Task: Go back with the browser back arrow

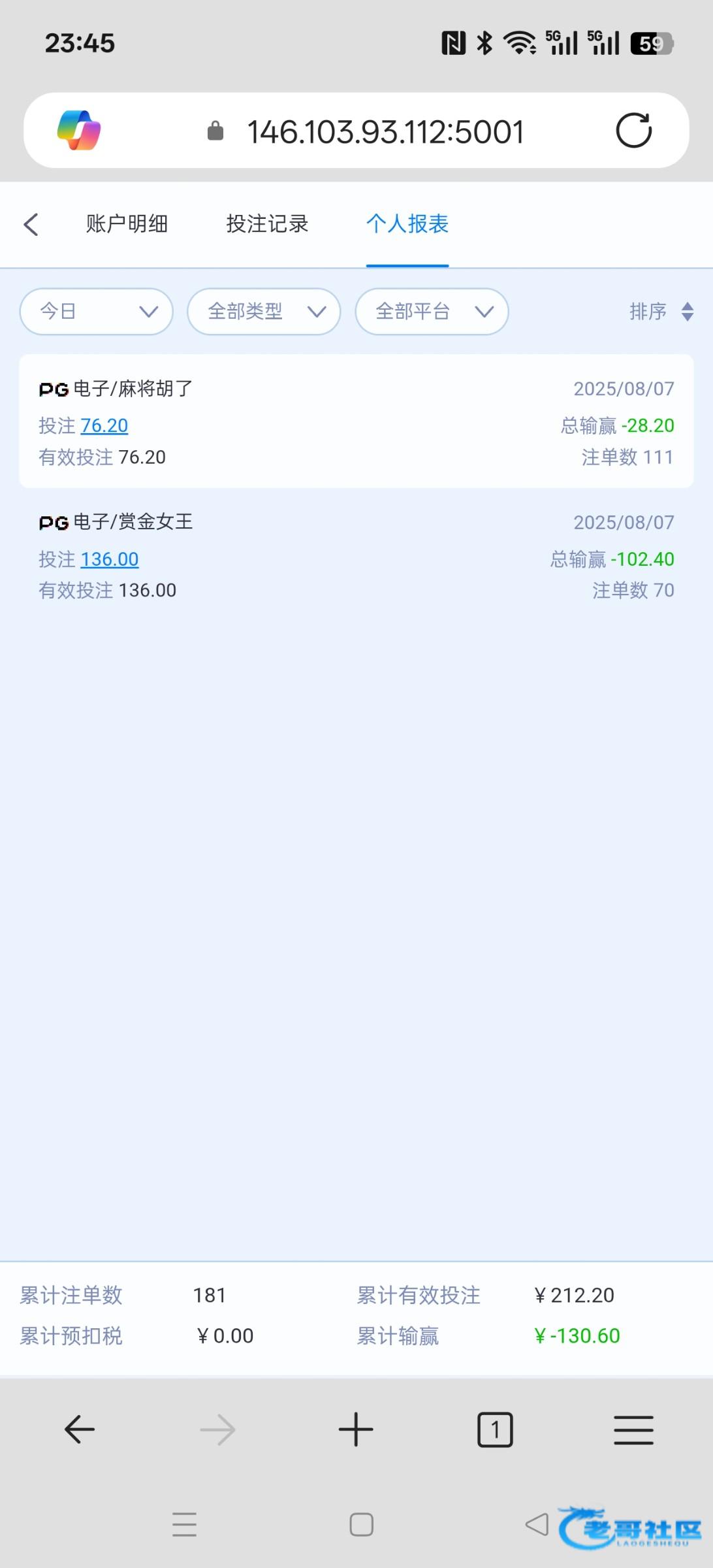Action: tap(80, 1429)
